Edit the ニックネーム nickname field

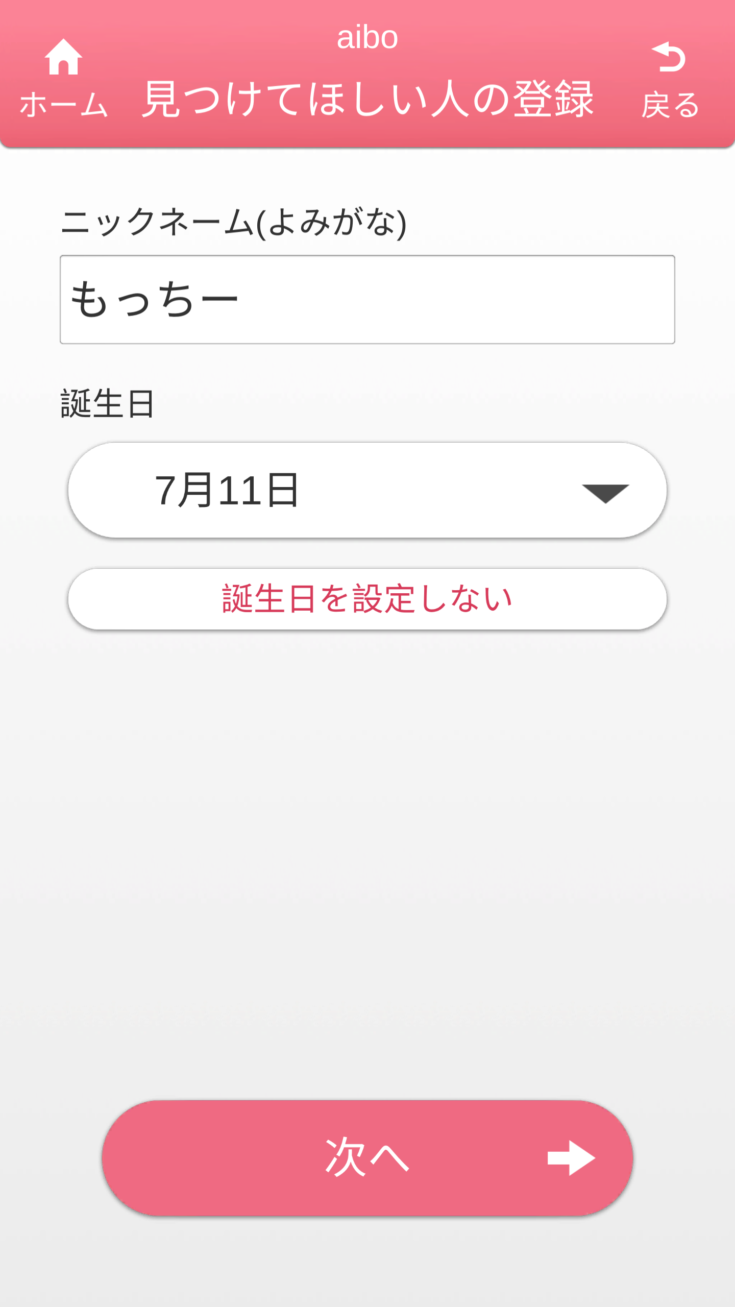click(367, 300)
